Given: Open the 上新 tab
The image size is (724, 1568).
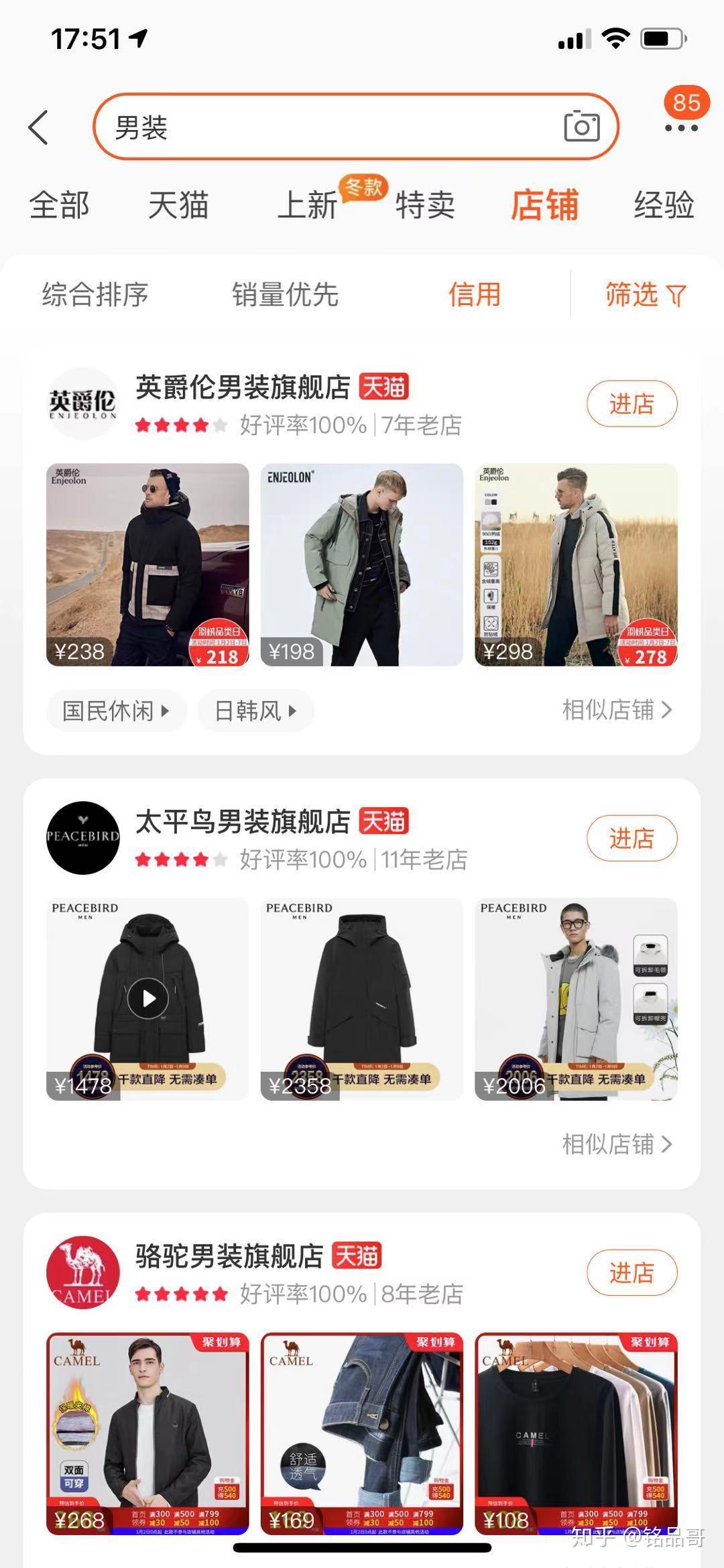Looking at the screenshot, I should click(308, 205).
